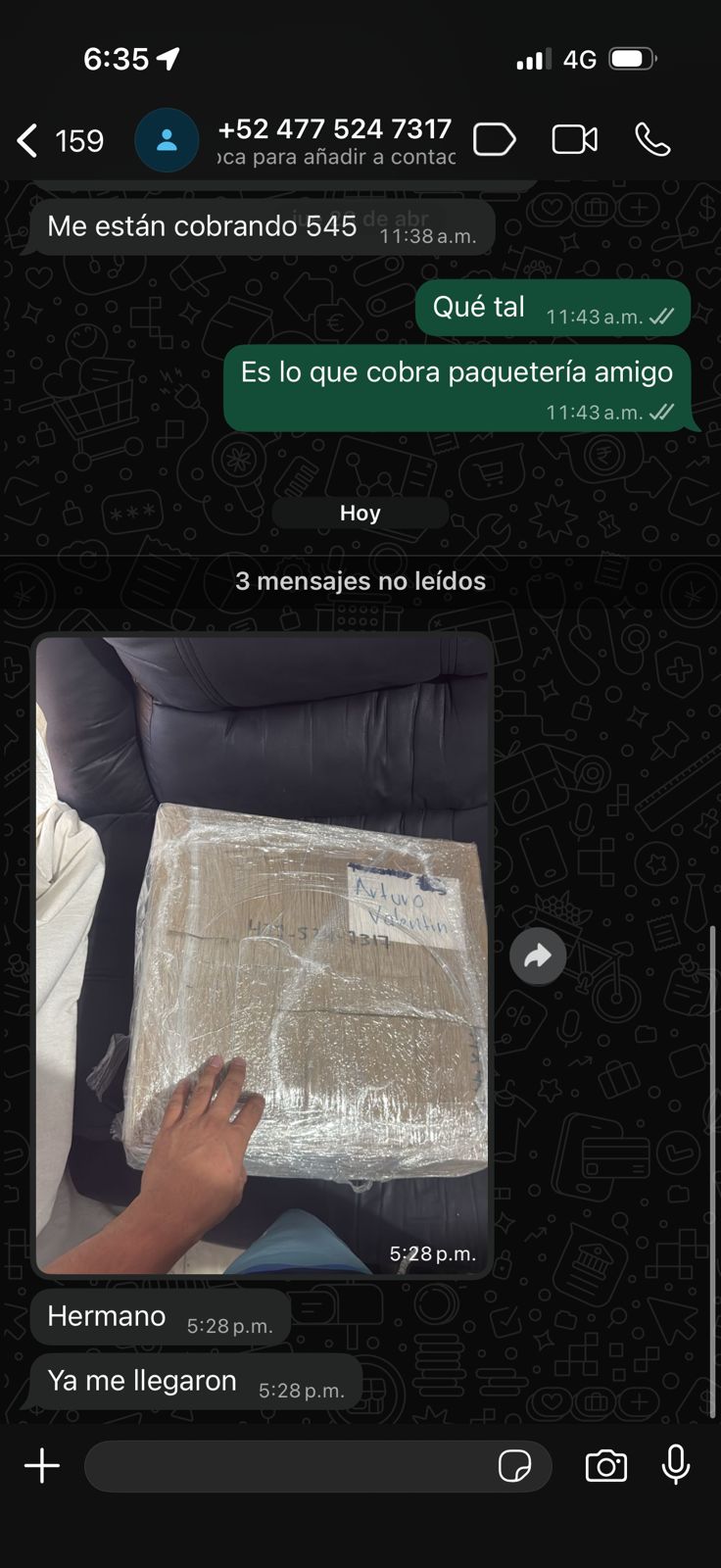Open contact info for +52 477 524 7317
This screenshot has height=1568, width=721.
[x=335, y=141]
